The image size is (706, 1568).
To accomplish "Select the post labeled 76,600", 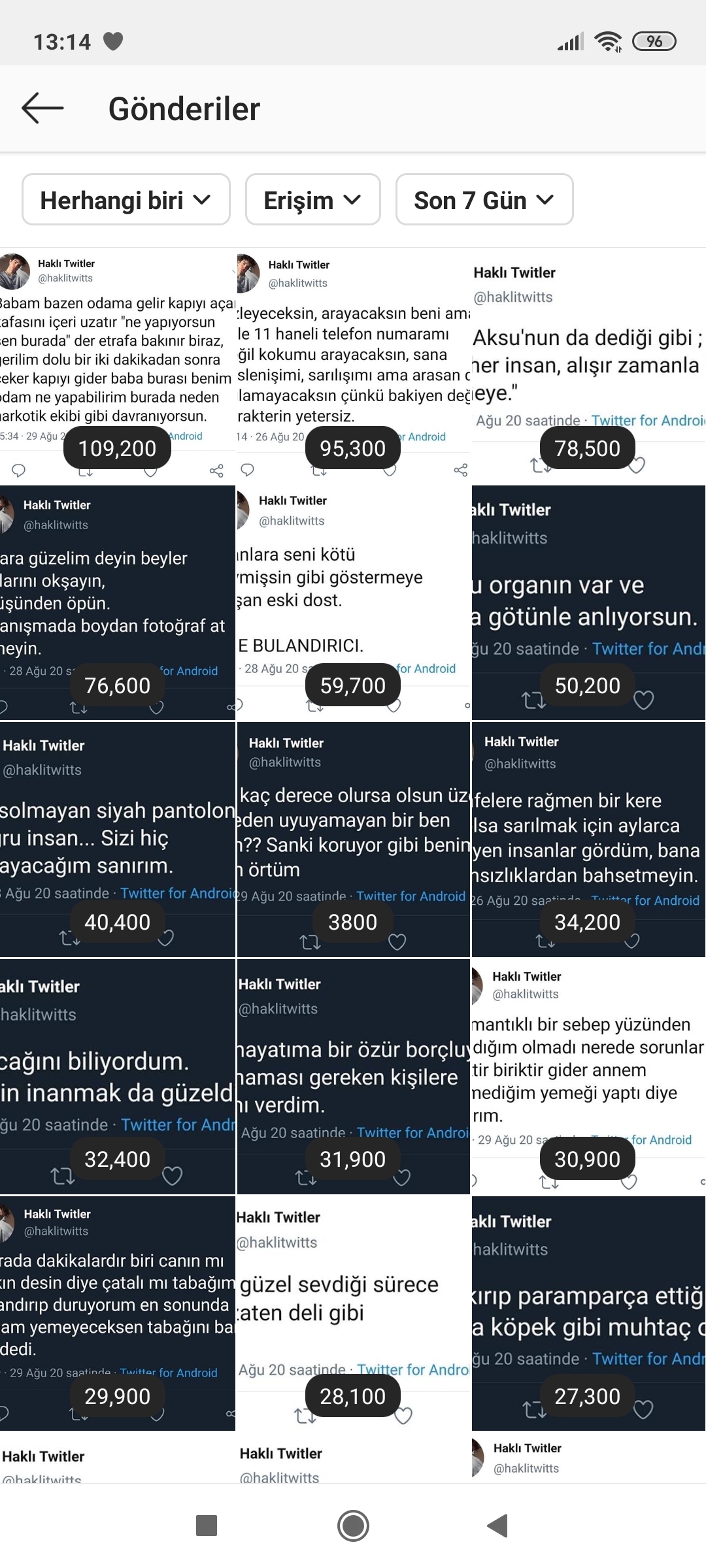I will click(117, 602).
